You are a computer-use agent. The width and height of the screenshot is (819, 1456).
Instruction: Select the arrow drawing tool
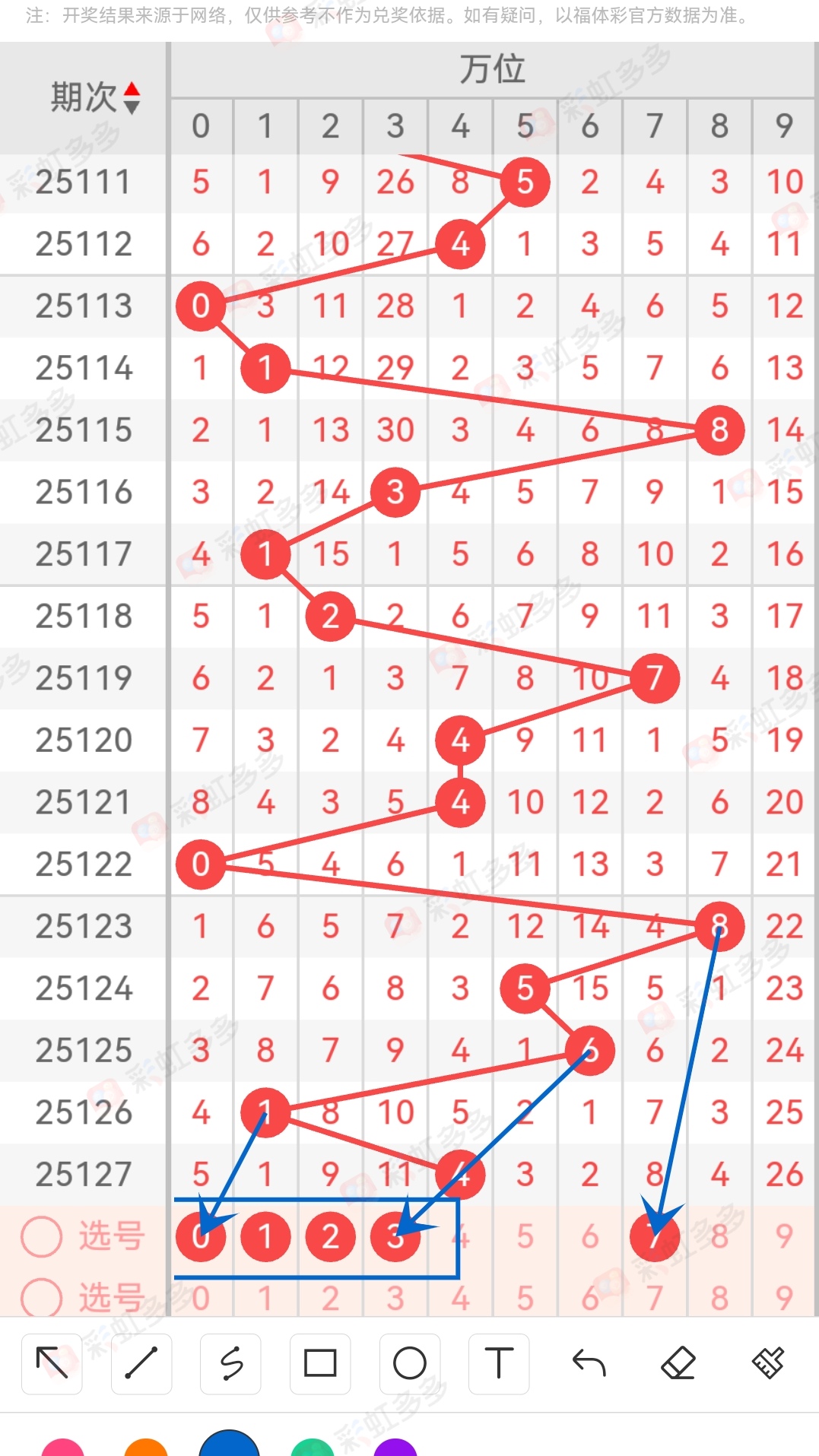point(52,1363)
